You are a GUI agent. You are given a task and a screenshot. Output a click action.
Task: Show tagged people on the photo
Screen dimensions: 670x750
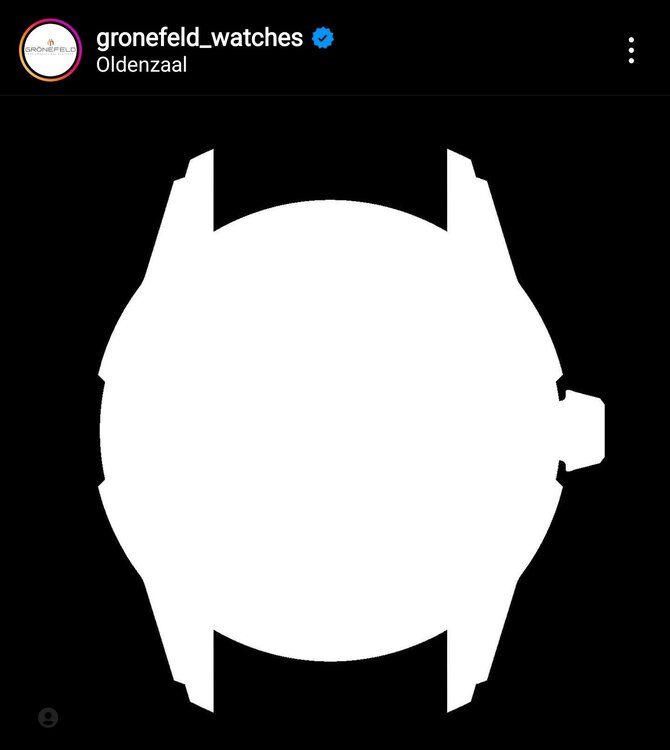48,717
